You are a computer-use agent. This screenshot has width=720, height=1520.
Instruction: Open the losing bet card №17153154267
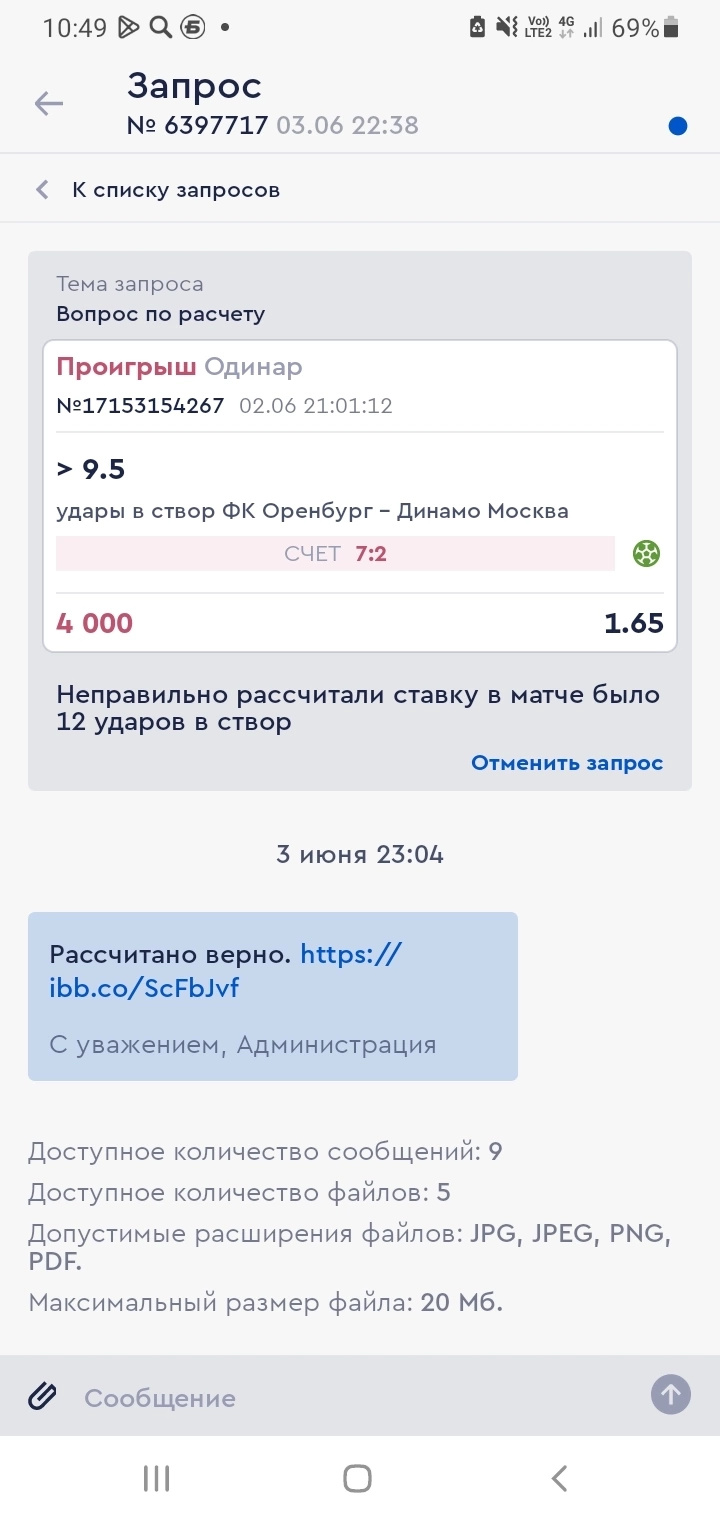(x=360, y=495)
